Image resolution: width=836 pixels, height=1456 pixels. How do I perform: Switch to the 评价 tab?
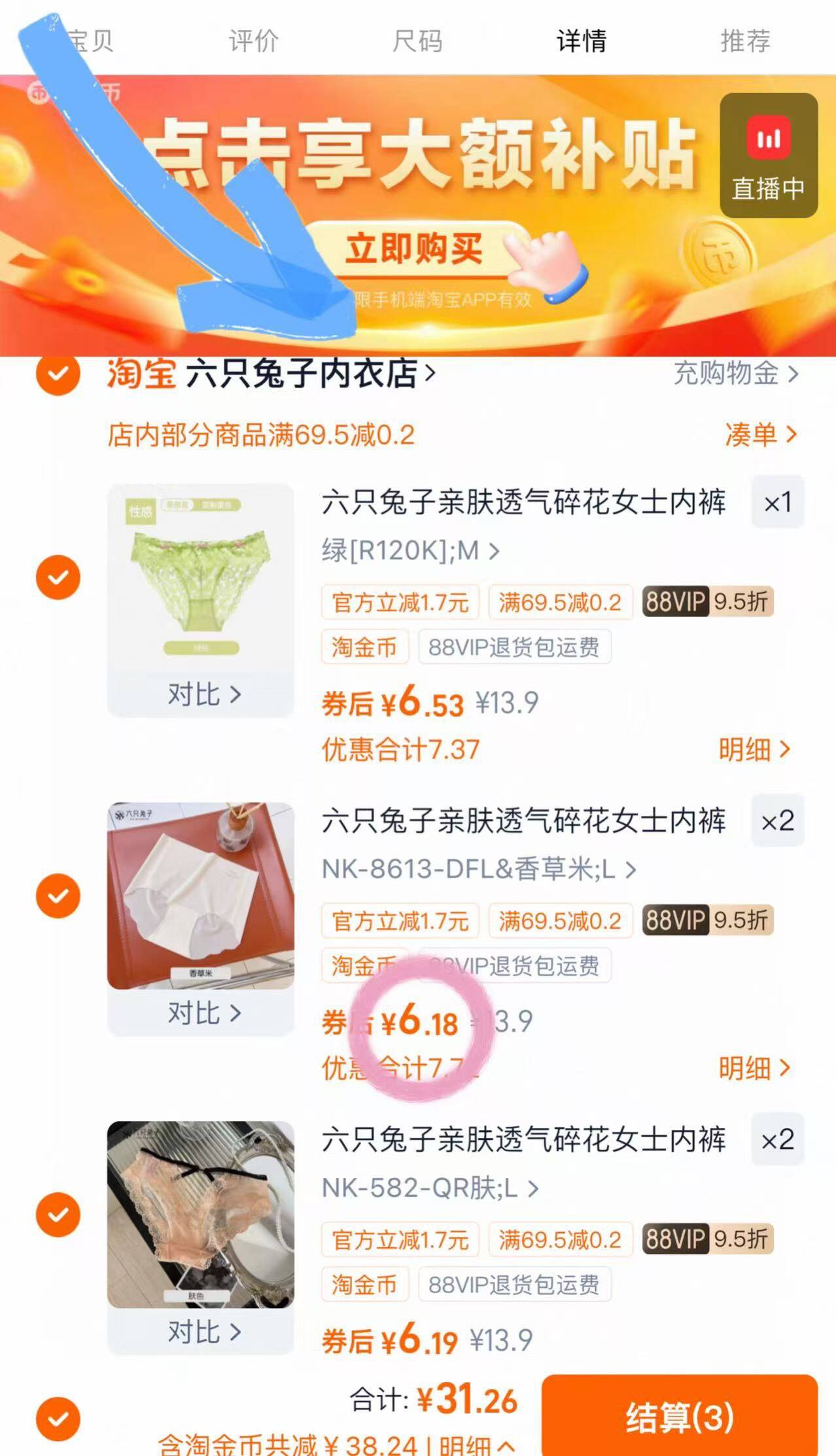254,41
